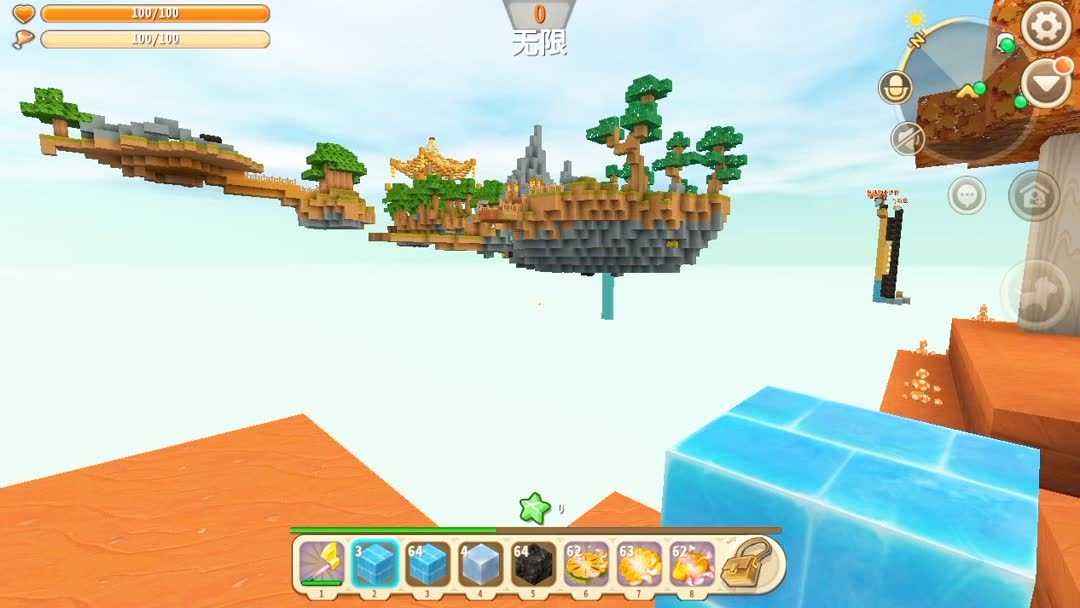The width and height of the screenshot is (1080, 608).
Task: Choose the golden food item in slot 7
Action: click(639, 565)
